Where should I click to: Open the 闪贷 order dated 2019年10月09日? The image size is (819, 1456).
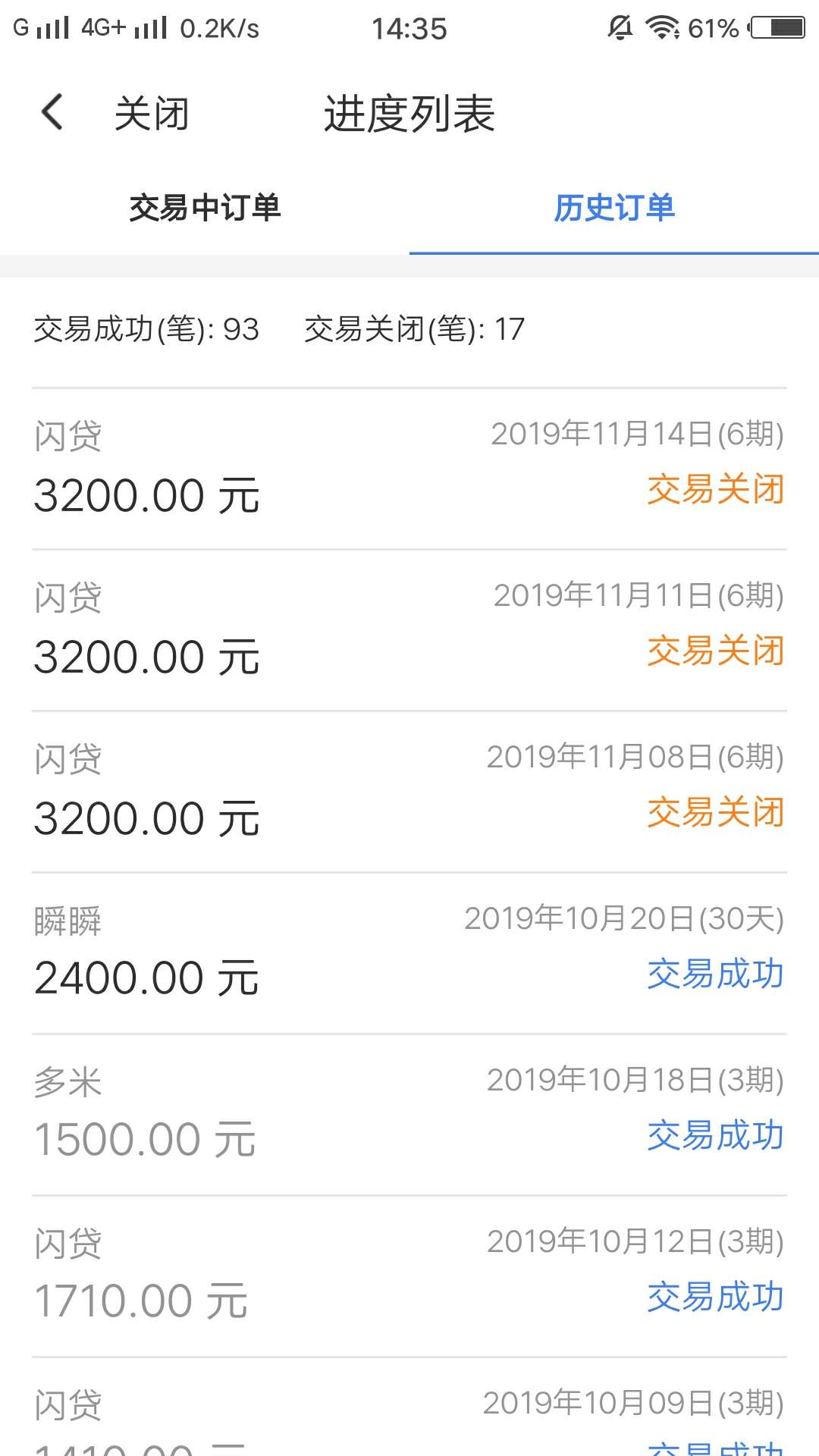tap(409, 1407)
